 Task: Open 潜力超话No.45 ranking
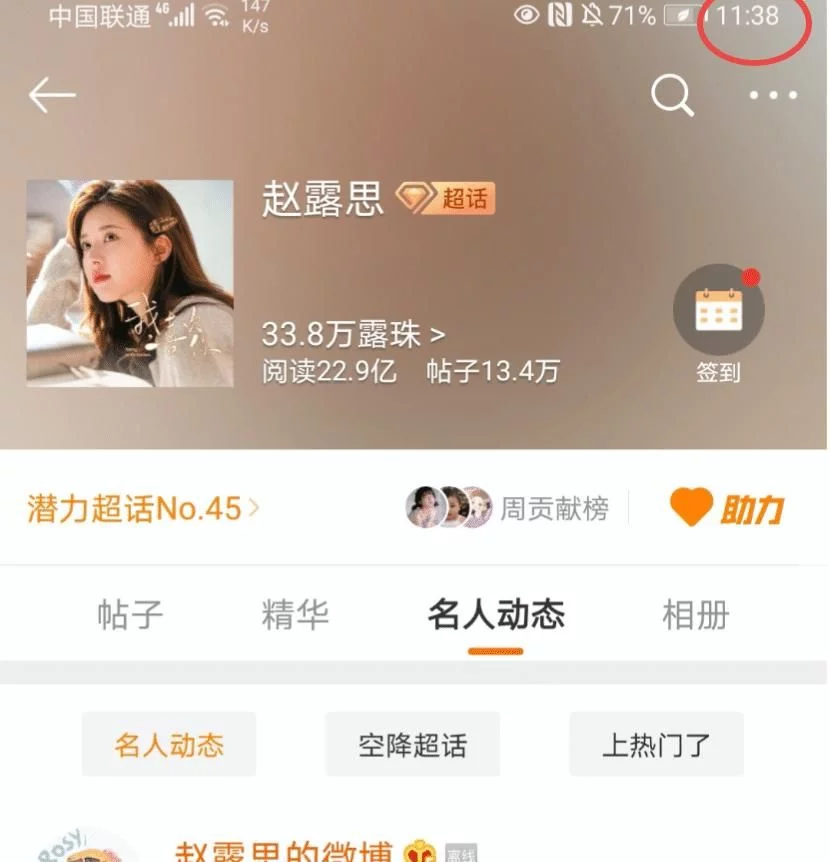tap(142, 509)
